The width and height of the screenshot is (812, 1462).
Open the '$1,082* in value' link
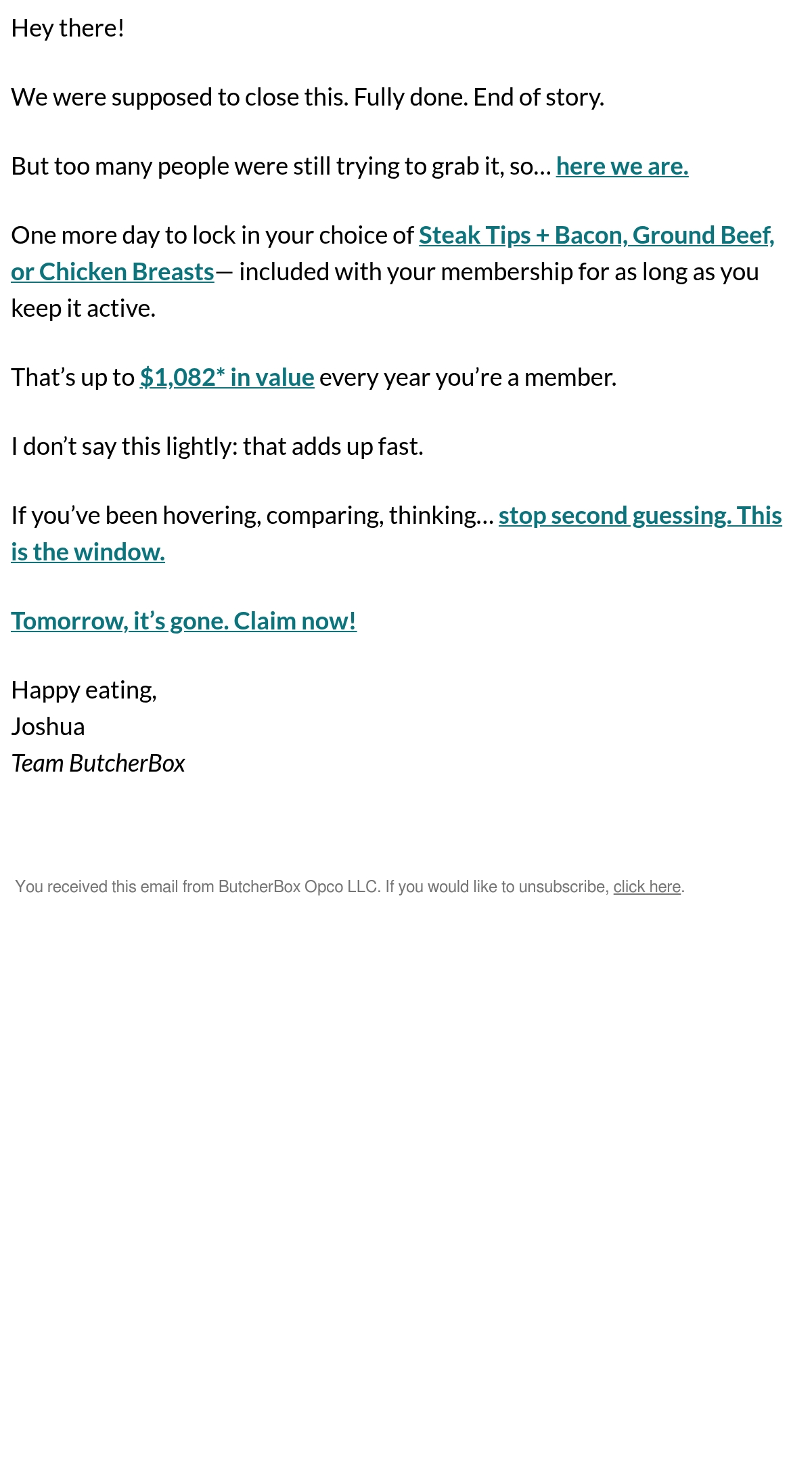coord(227,378)
